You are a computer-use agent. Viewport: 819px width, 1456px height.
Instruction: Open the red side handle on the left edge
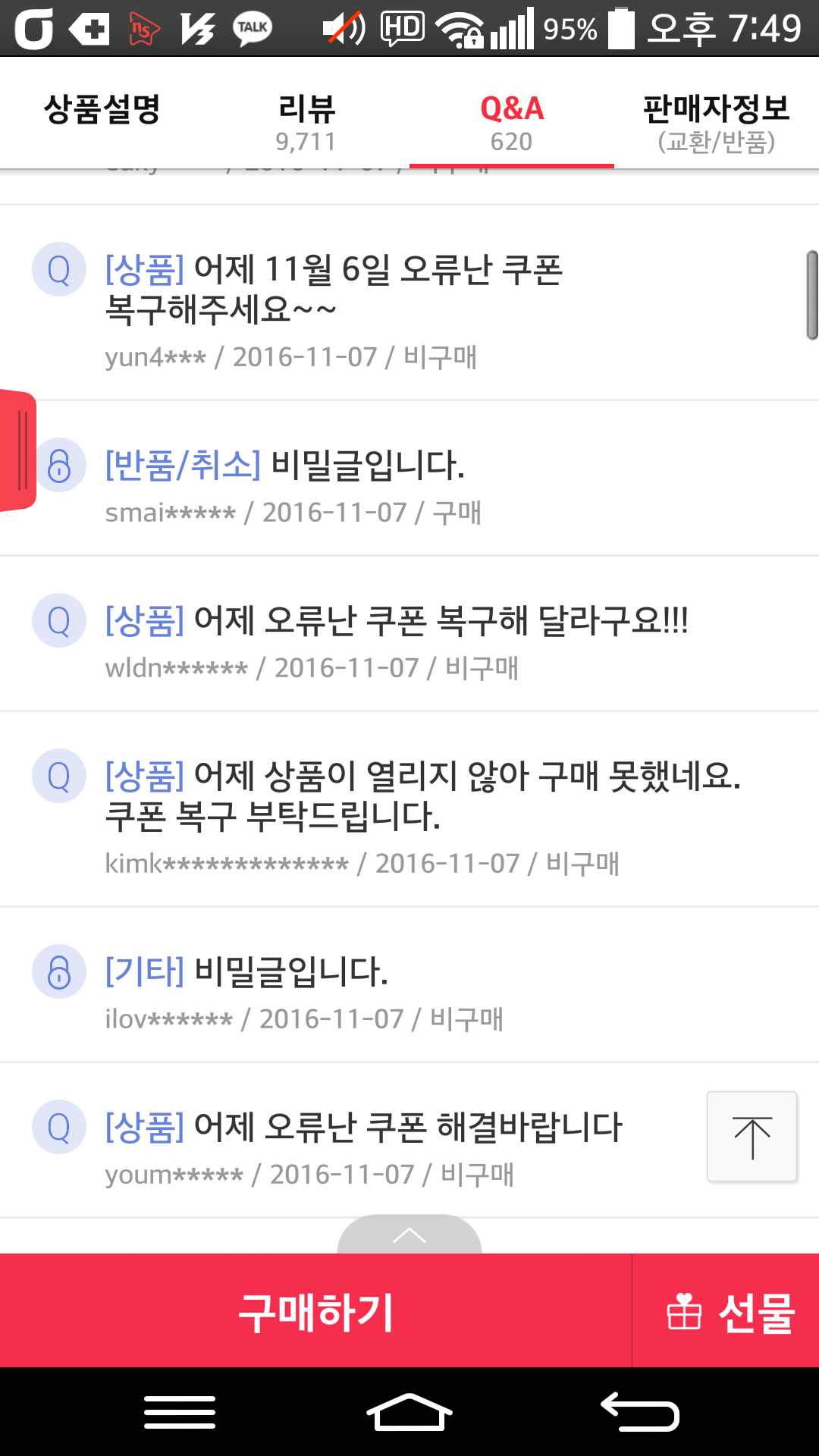[x=18, y=450]
